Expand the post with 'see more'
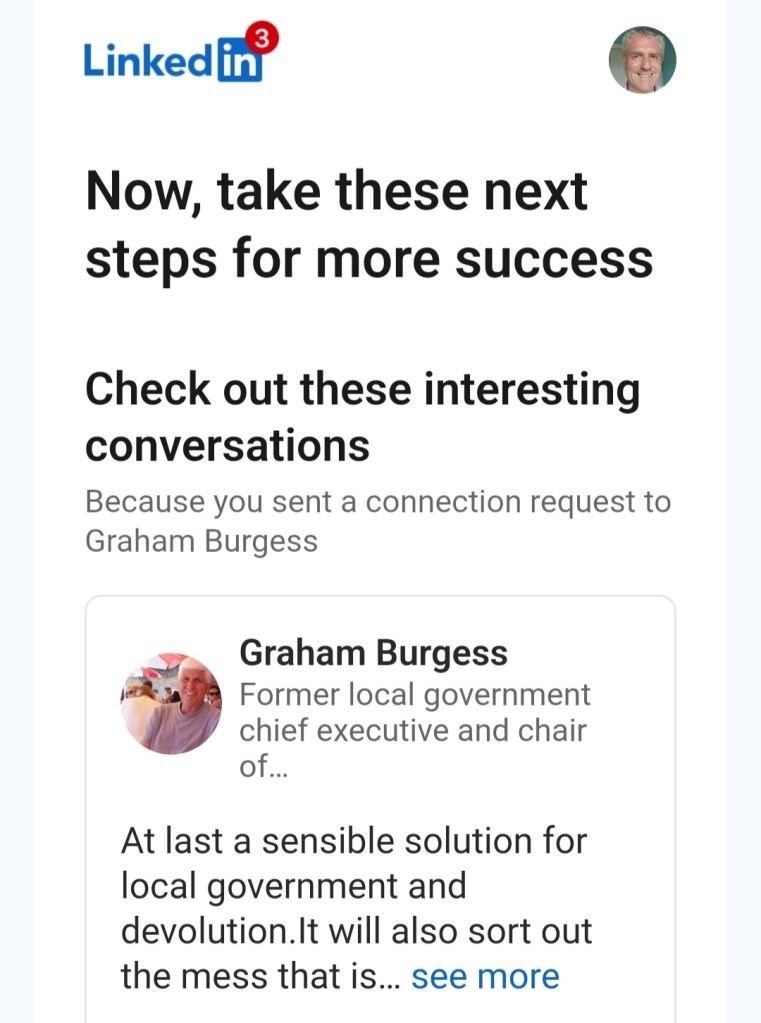 (x=485, y=976)
